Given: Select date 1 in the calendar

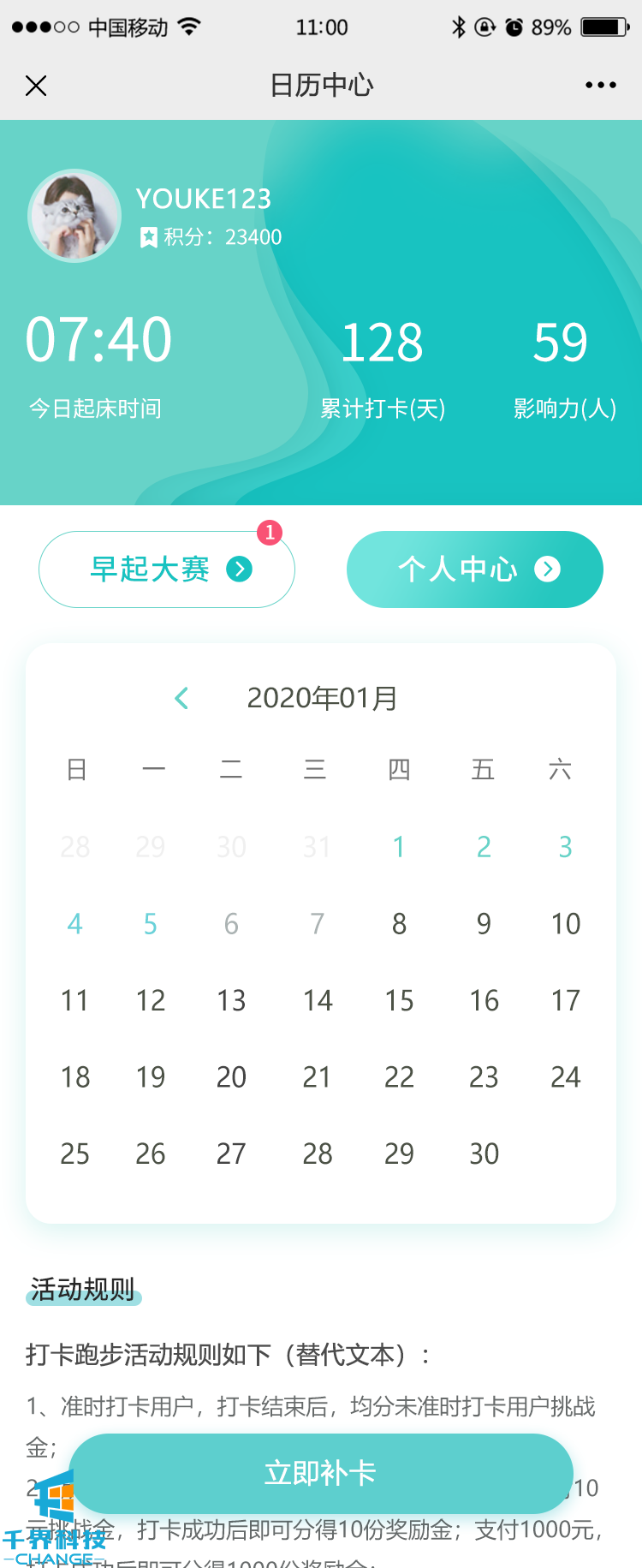Looking at the screenshot, I should click(x=399, y=847).
